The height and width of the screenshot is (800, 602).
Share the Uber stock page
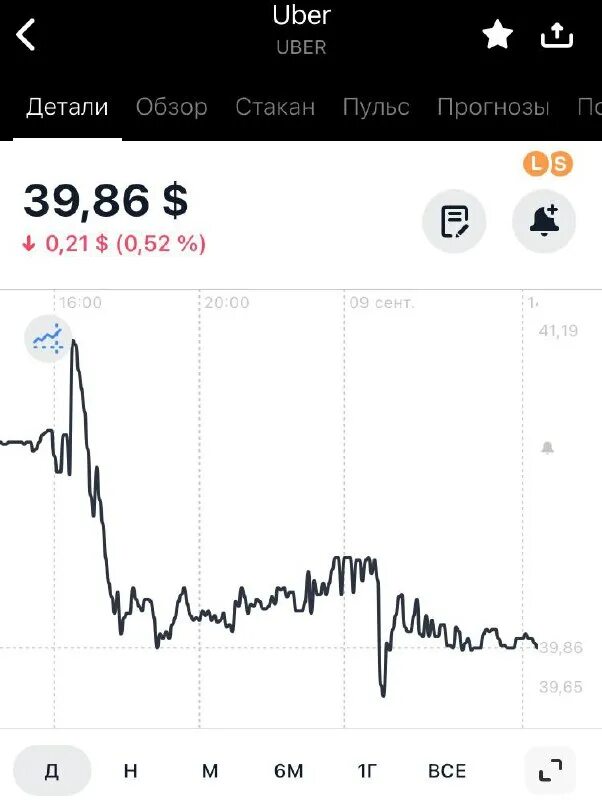(556, 35)
